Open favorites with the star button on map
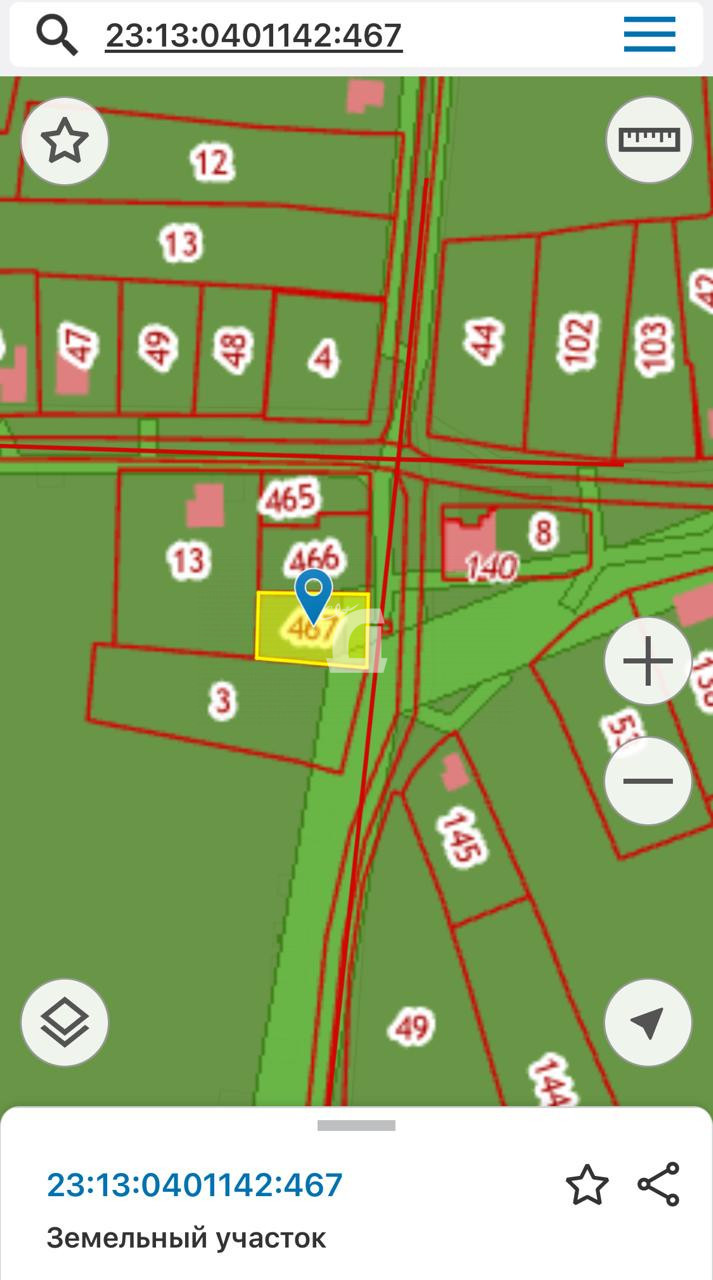This screenshot has height=1280, width=713. tap(65, 141)
